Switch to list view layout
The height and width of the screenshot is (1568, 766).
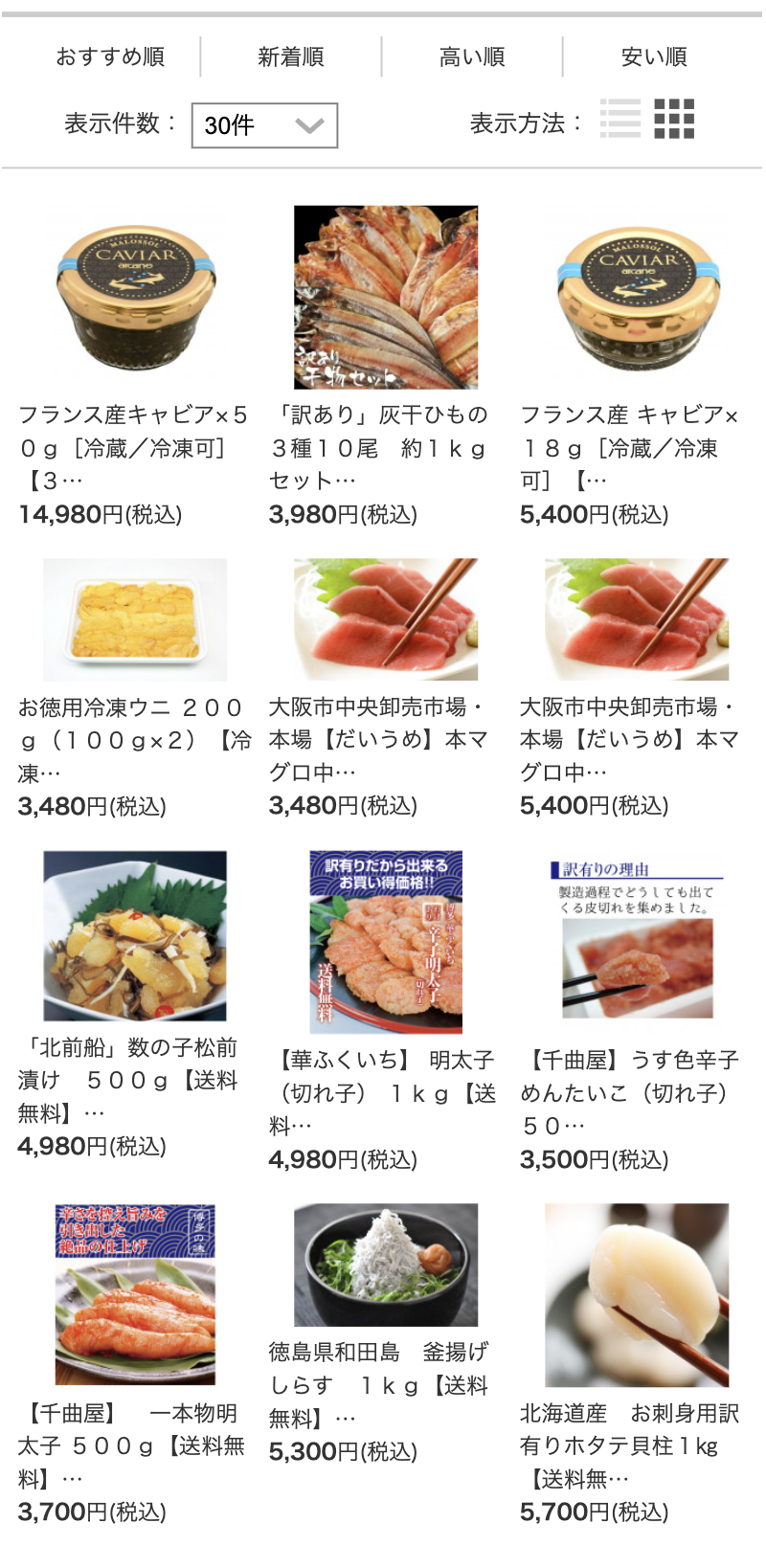[620, 120]
